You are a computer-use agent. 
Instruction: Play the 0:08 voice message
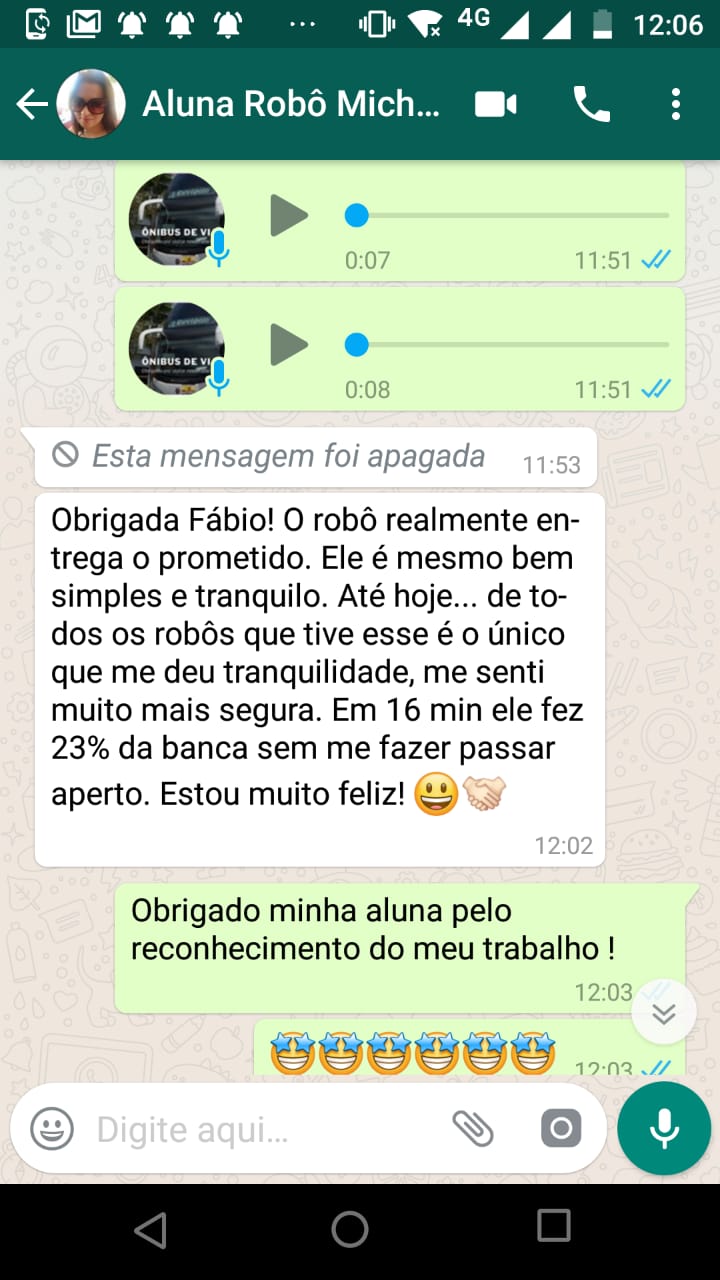(289, 345)
